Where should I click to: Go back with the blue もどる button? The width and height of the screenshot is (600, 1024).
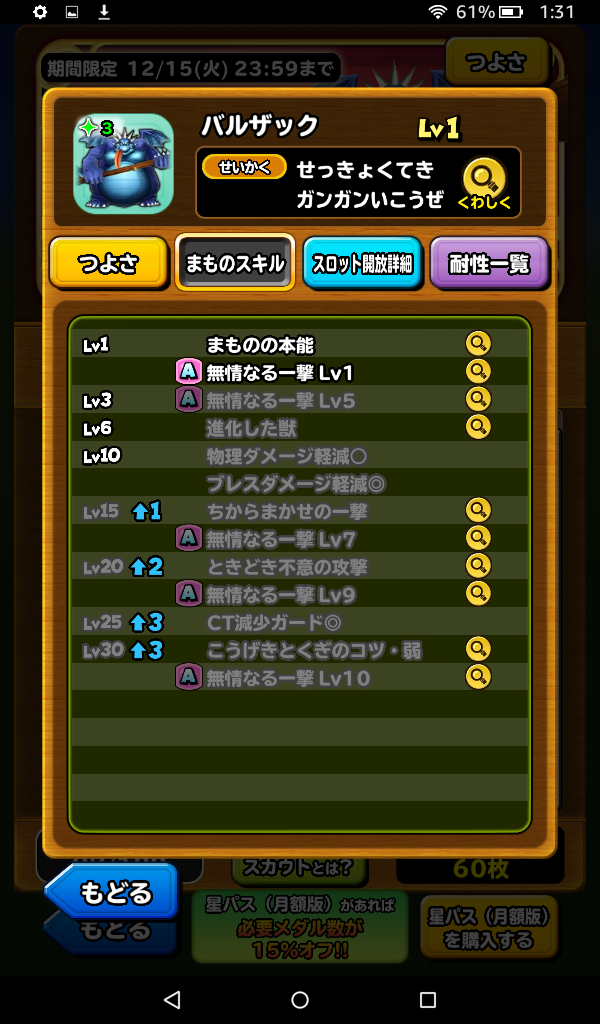click(113, 891)
